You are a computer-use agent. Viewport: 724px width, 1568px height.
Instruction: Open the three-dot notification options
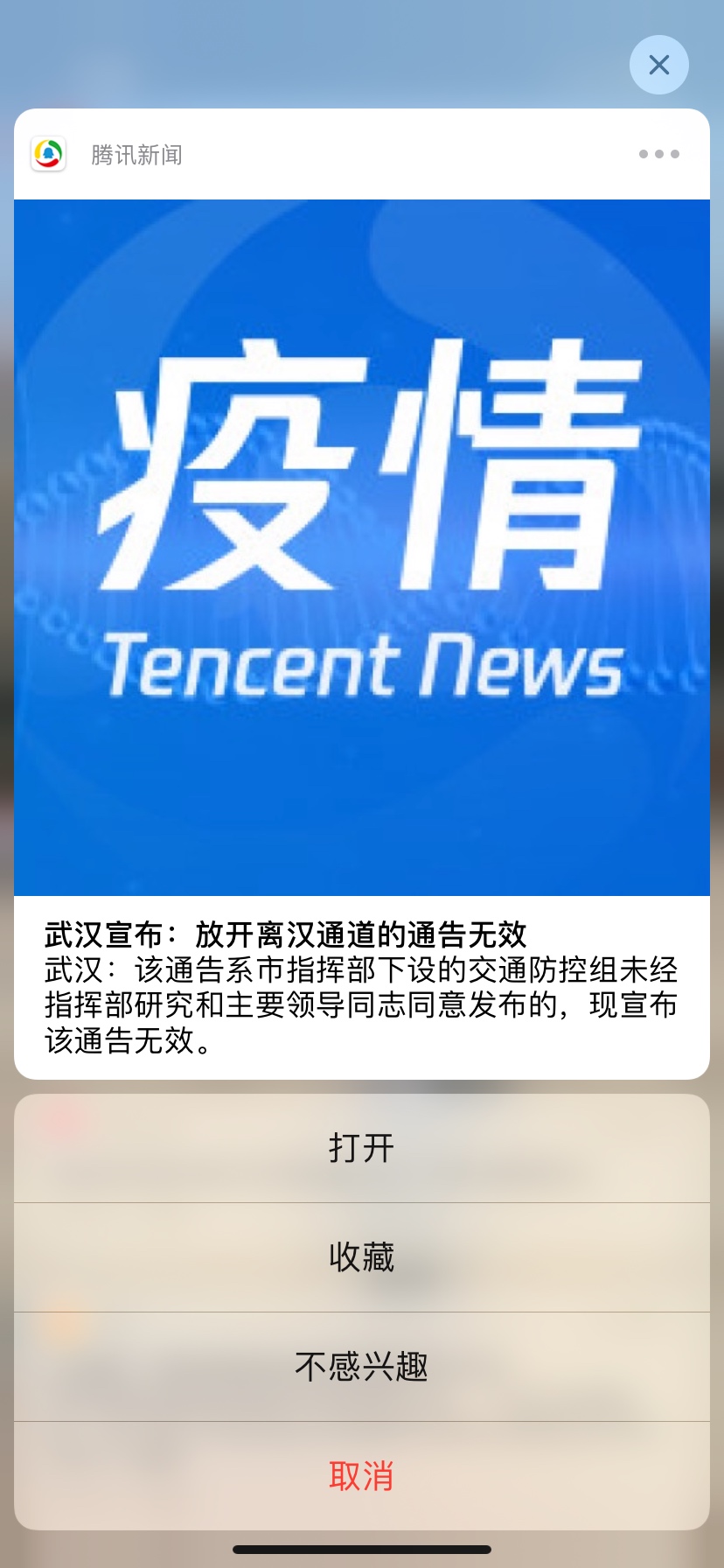point(658,154)
